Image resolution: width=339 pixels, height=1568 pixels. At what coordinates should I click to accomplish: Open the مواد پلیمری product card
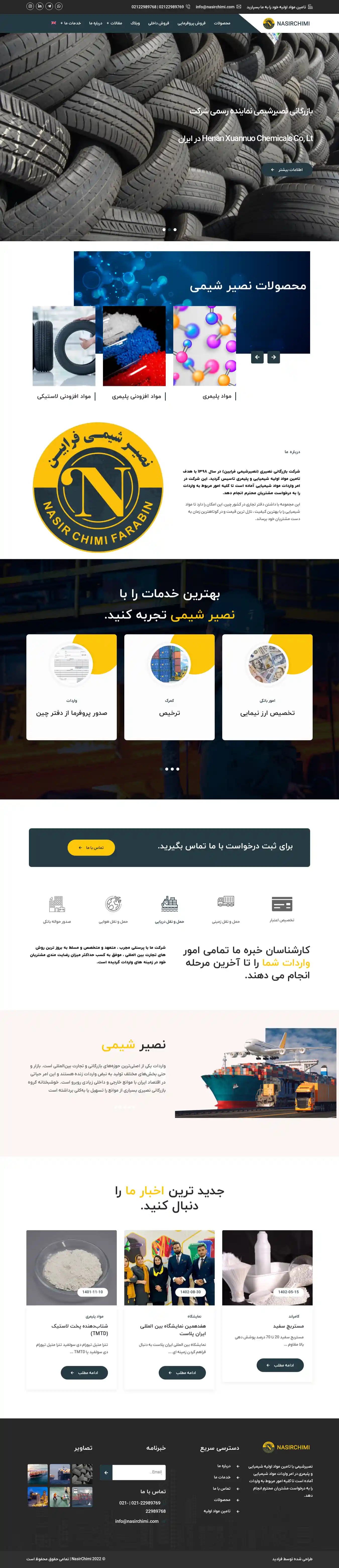tap(204, 347)
